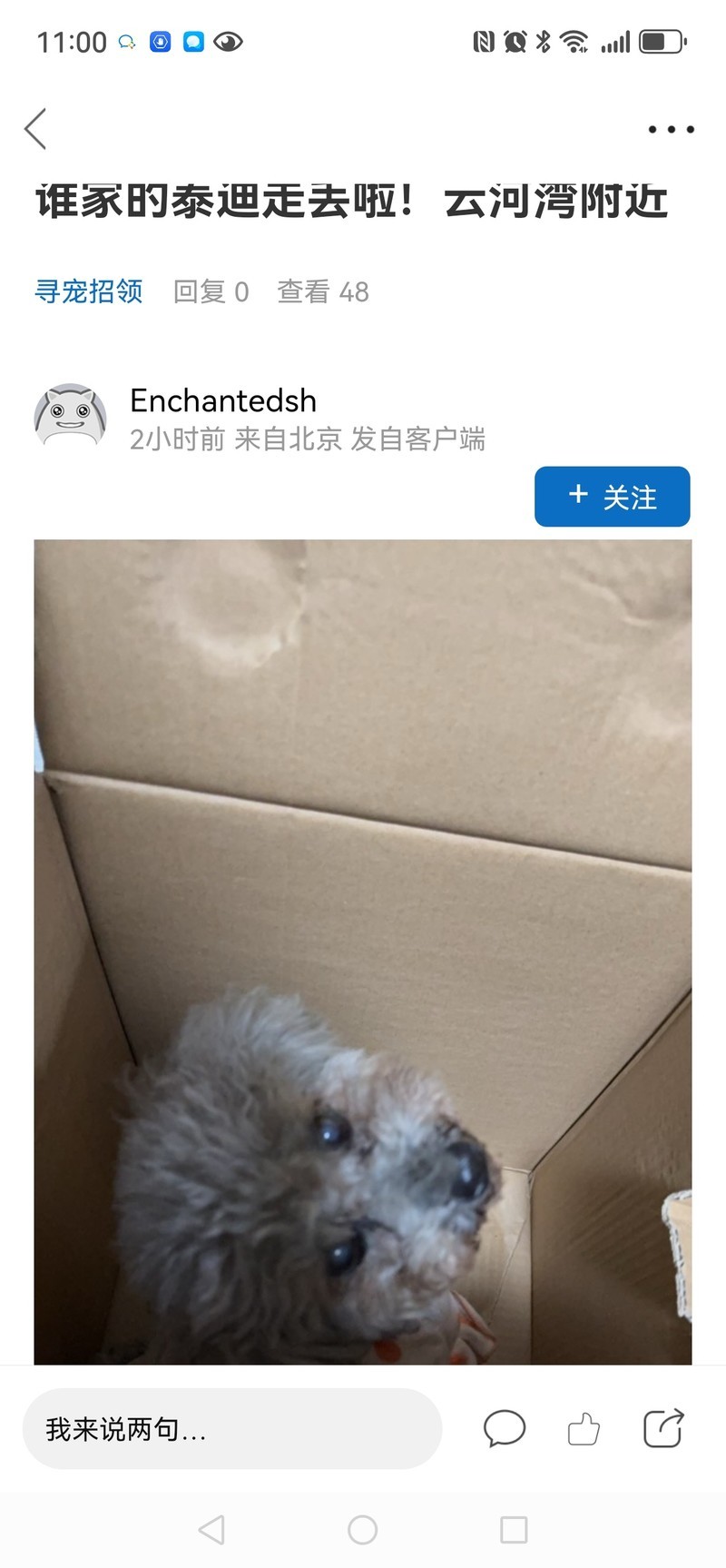726x1568 pixels.
Task: Open the 寻宠招领 category link
Action: point(89,291)
